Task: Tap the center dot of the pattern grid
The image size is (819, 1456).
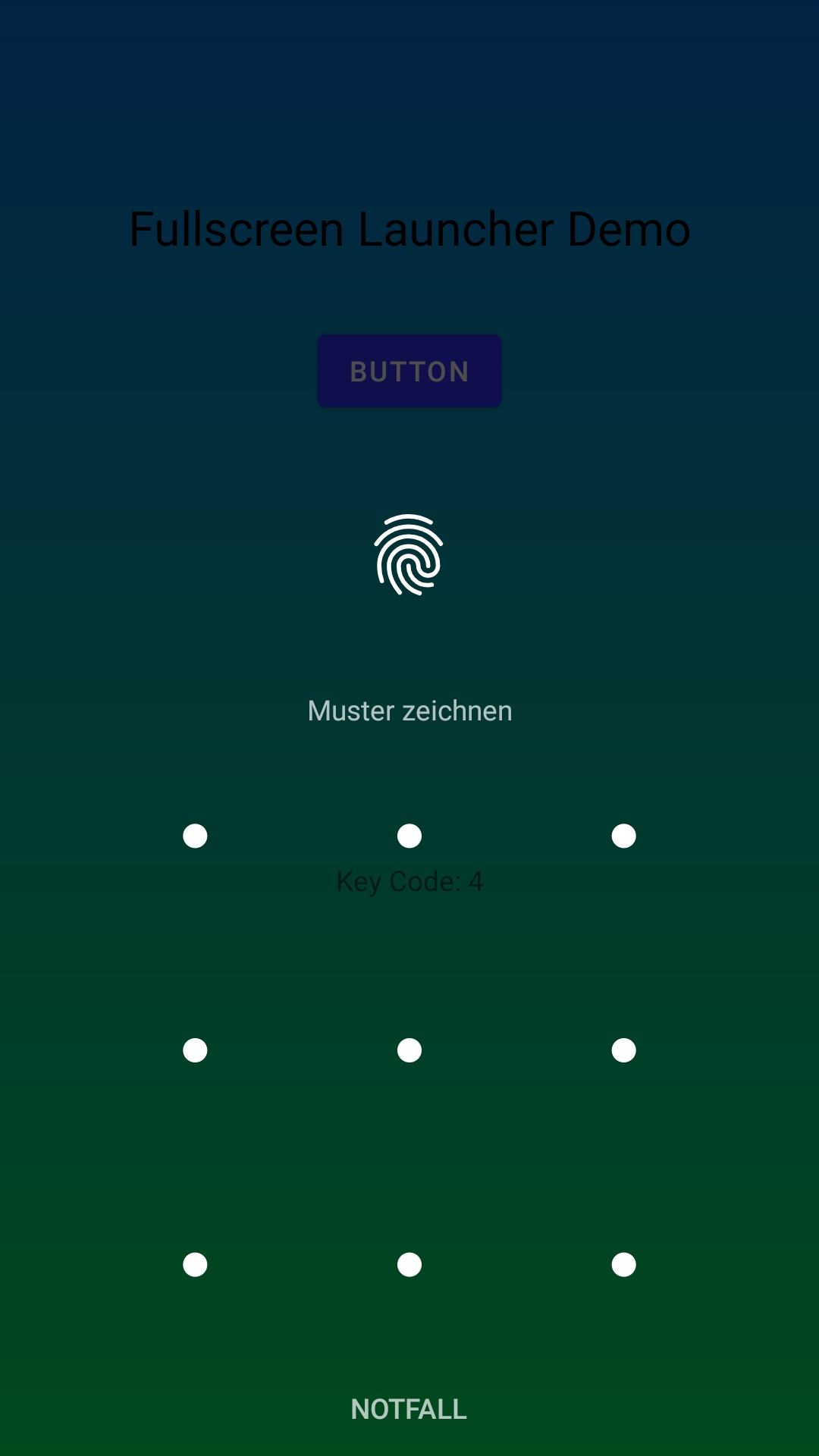Action: click(409, 1050)
